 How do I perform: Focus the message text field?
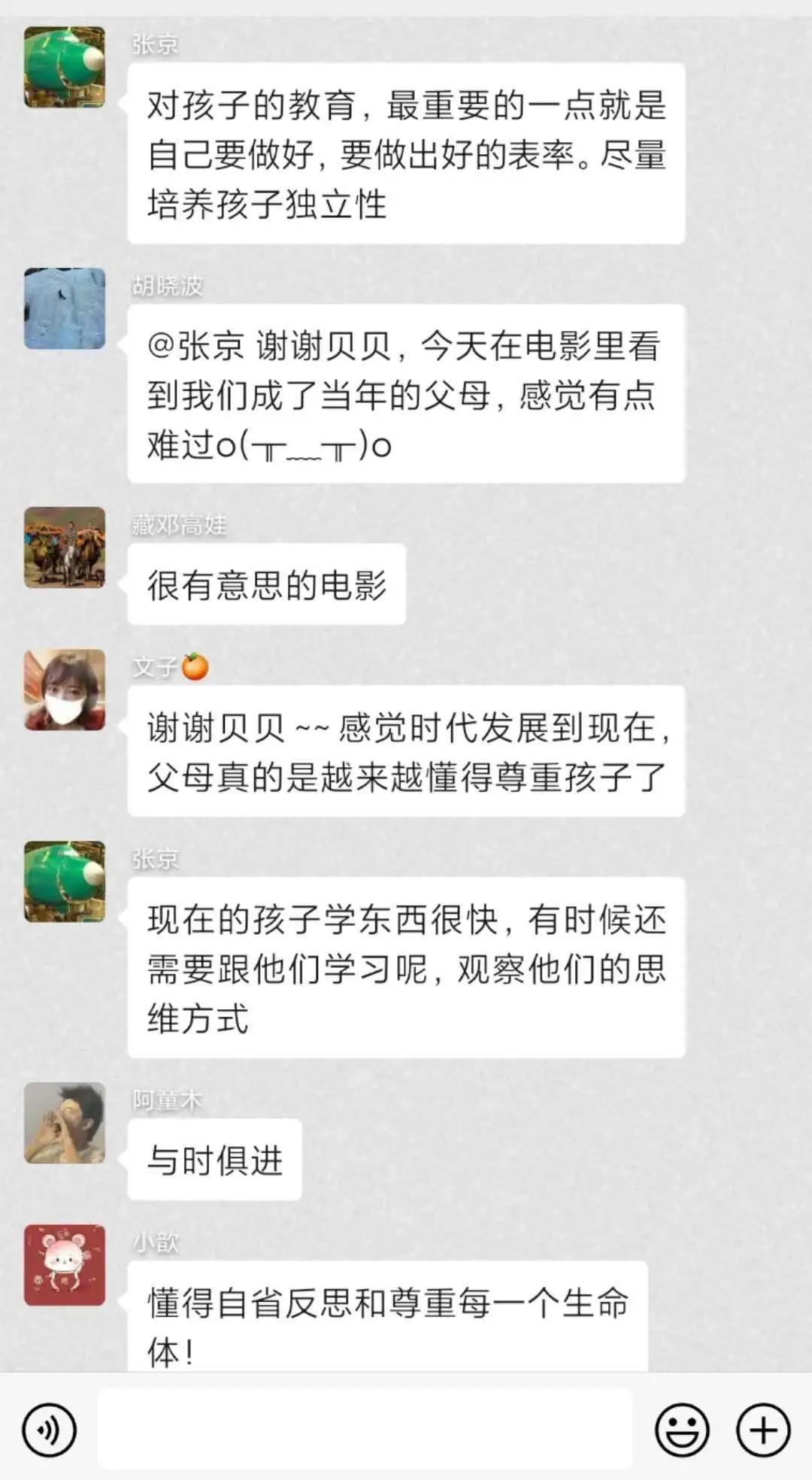point(365,1429)
